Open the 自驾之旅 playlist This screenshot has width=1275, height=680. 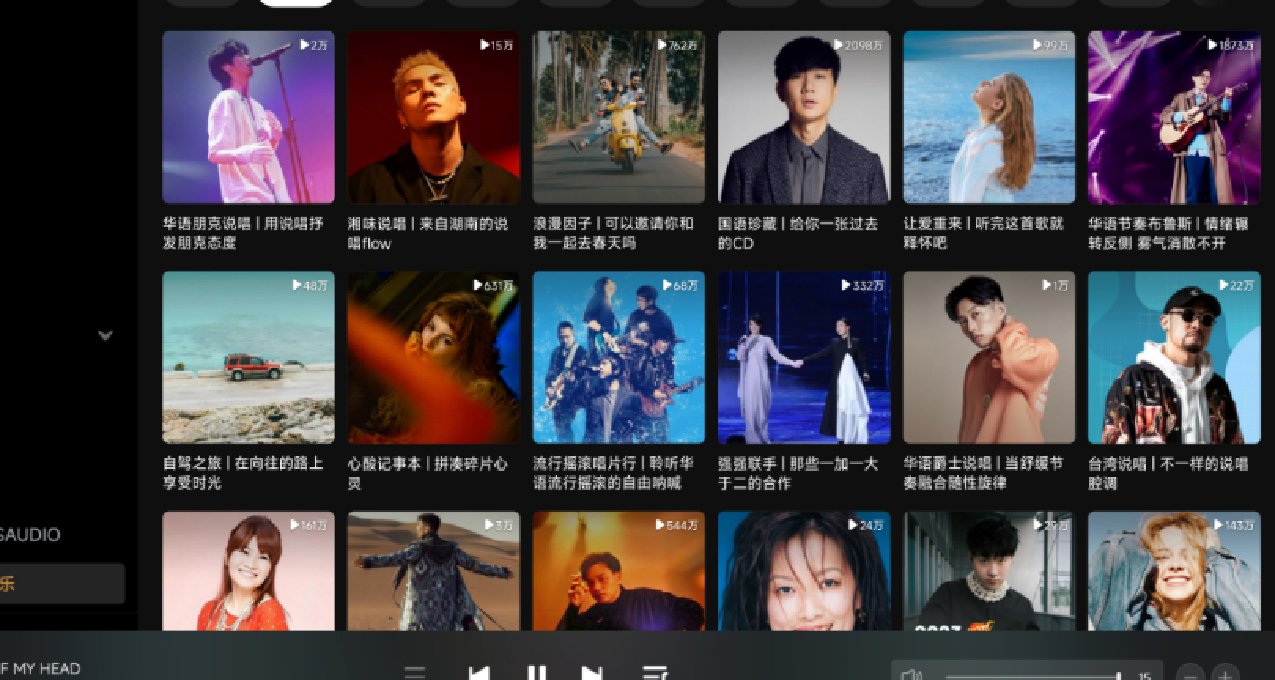tap(248, 357)
